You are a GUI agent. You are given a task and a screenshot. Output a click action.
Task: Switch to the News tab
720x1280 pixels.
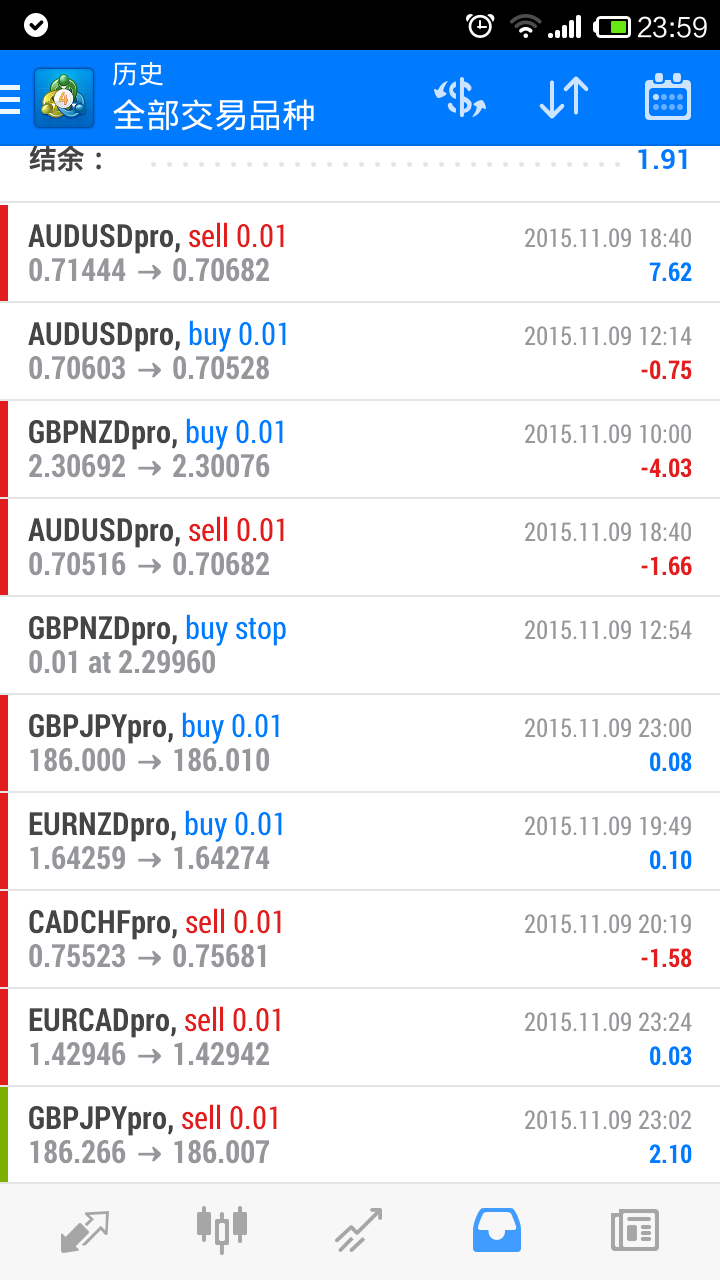pyautogui.click(x=635, y=1231)
